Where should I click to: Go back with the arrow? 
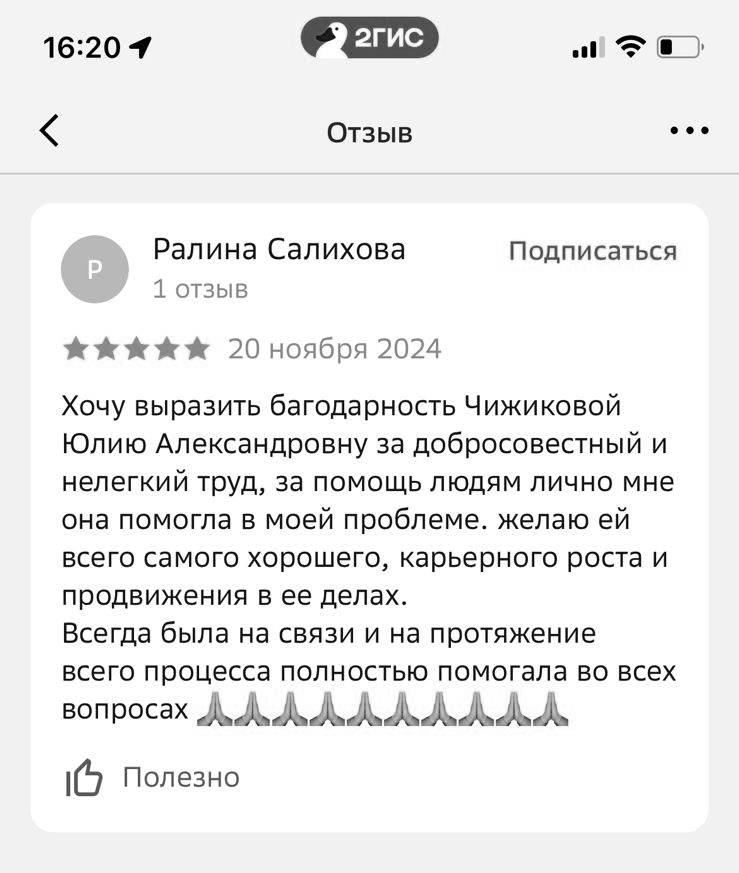tap(49, 131)
